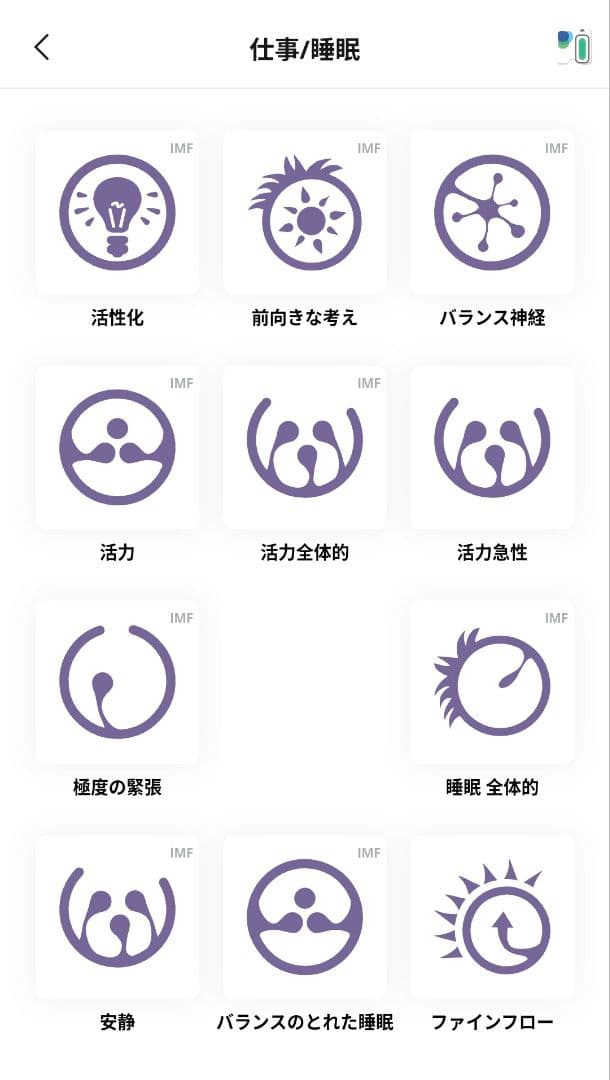Open the 活力急性 program
The height and width of the screenshot is (1080, 610).
point(492,447)
